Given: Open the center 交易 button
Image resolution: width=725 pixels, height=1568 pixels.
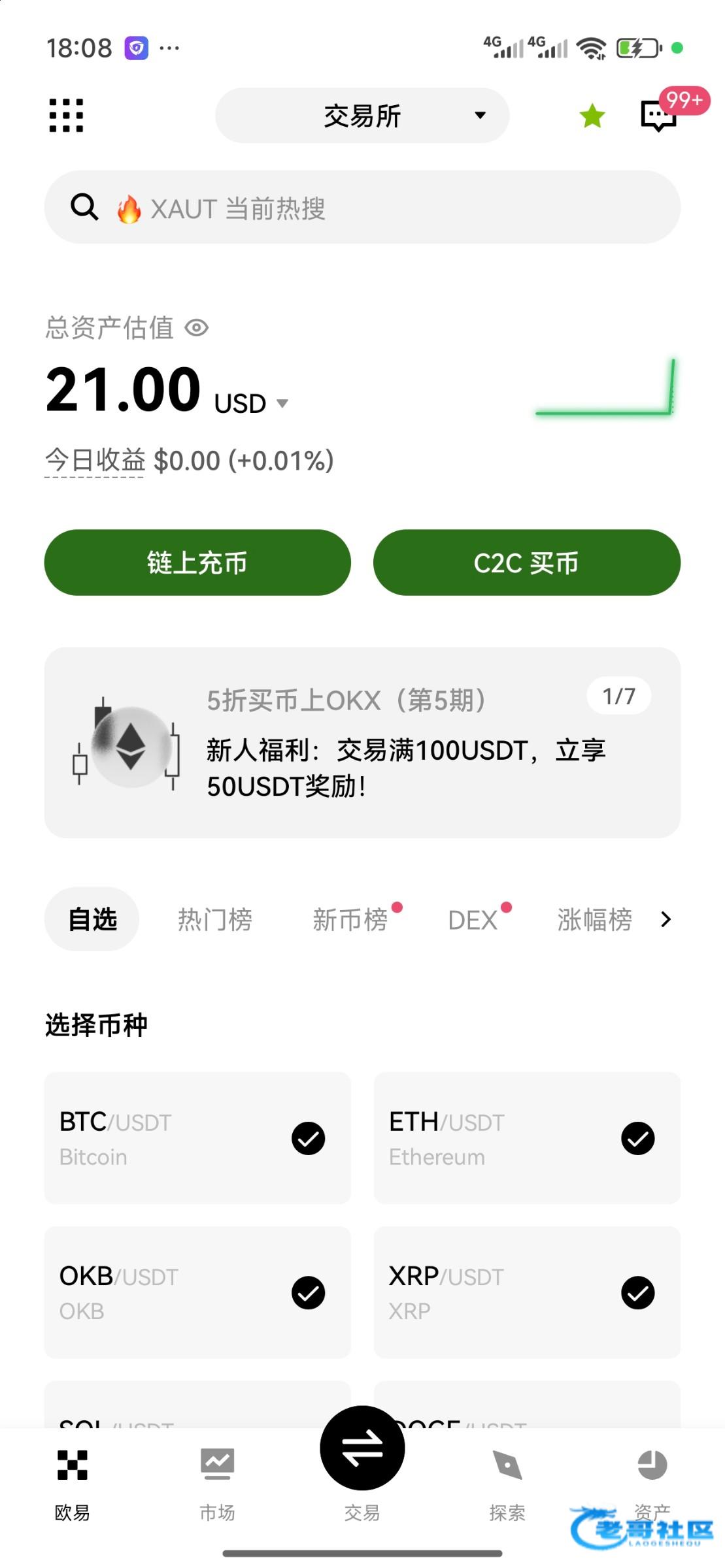Looking at the screenshot, I should (362, 1448).
